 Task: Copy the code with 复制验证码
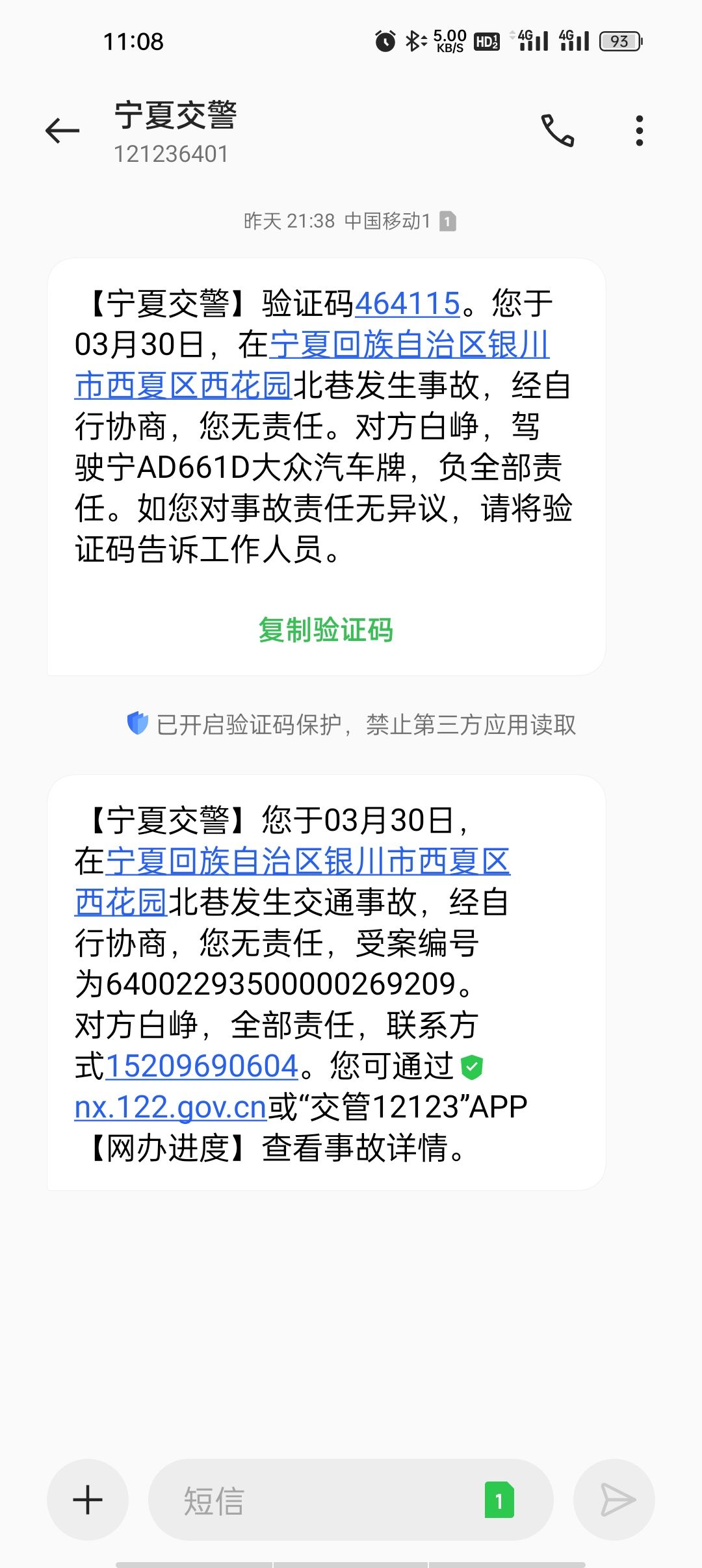(x=326, y=630)
